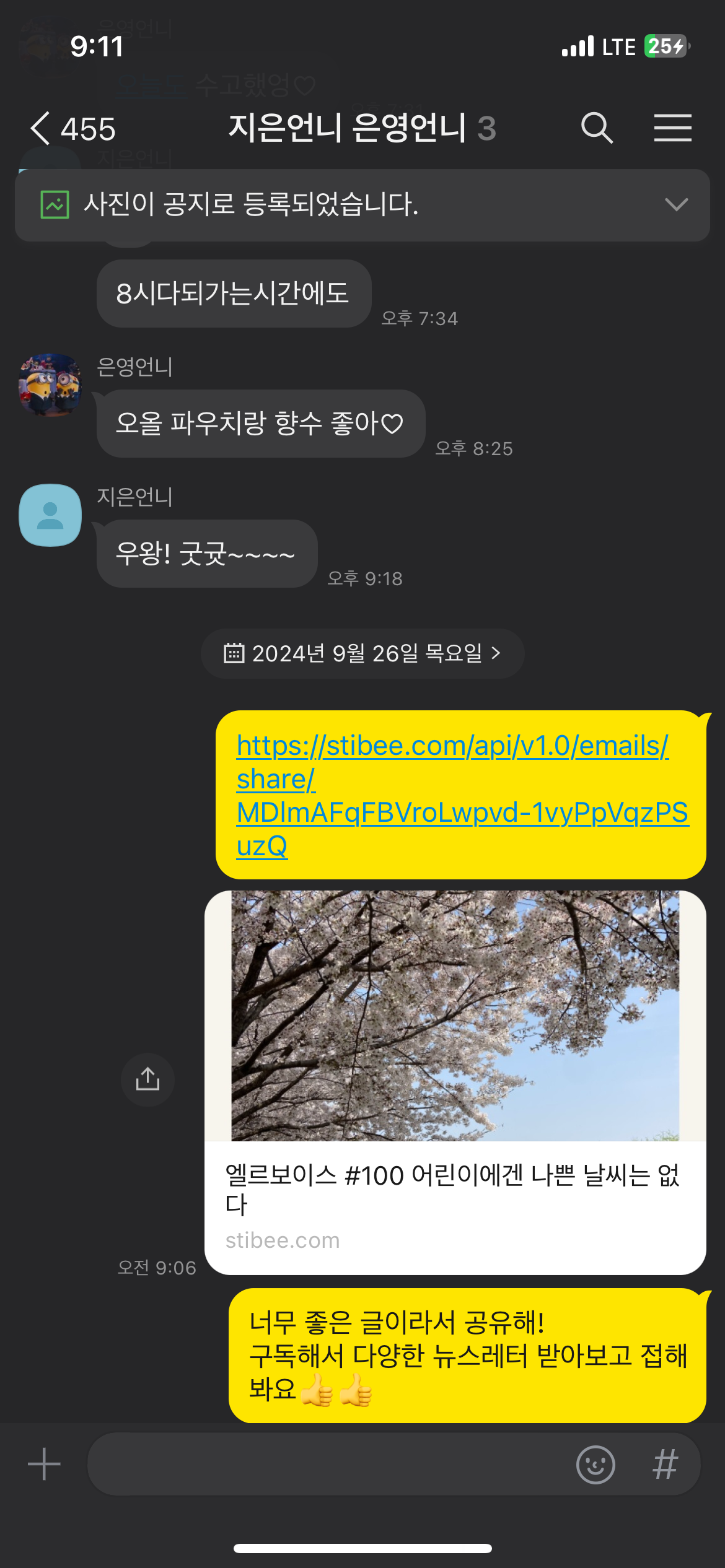
Task: Open the plus attachment menu
Action: pyautogui.click(x=44, y=1465)
